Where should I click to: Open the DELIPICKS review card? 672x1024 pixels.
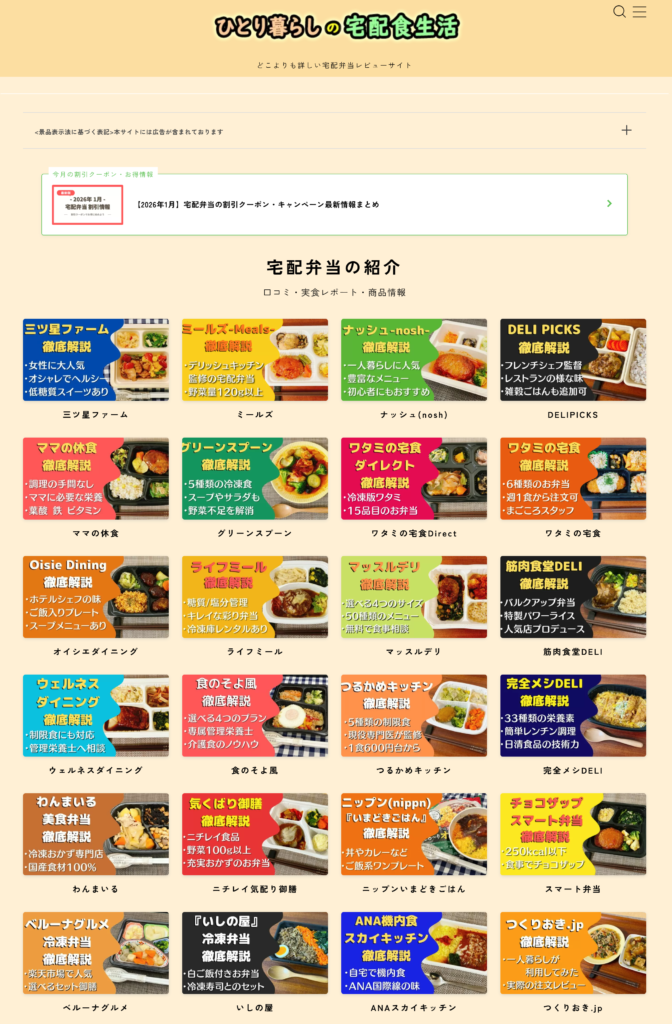click(572, 359)
